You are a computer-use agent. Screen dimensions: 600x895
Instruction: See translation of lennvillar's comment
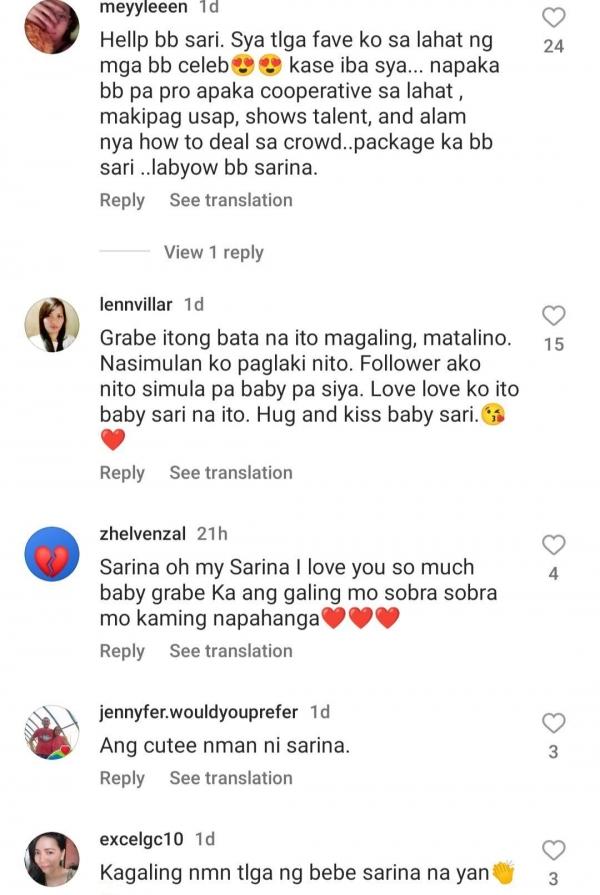(x=230, y=473)
